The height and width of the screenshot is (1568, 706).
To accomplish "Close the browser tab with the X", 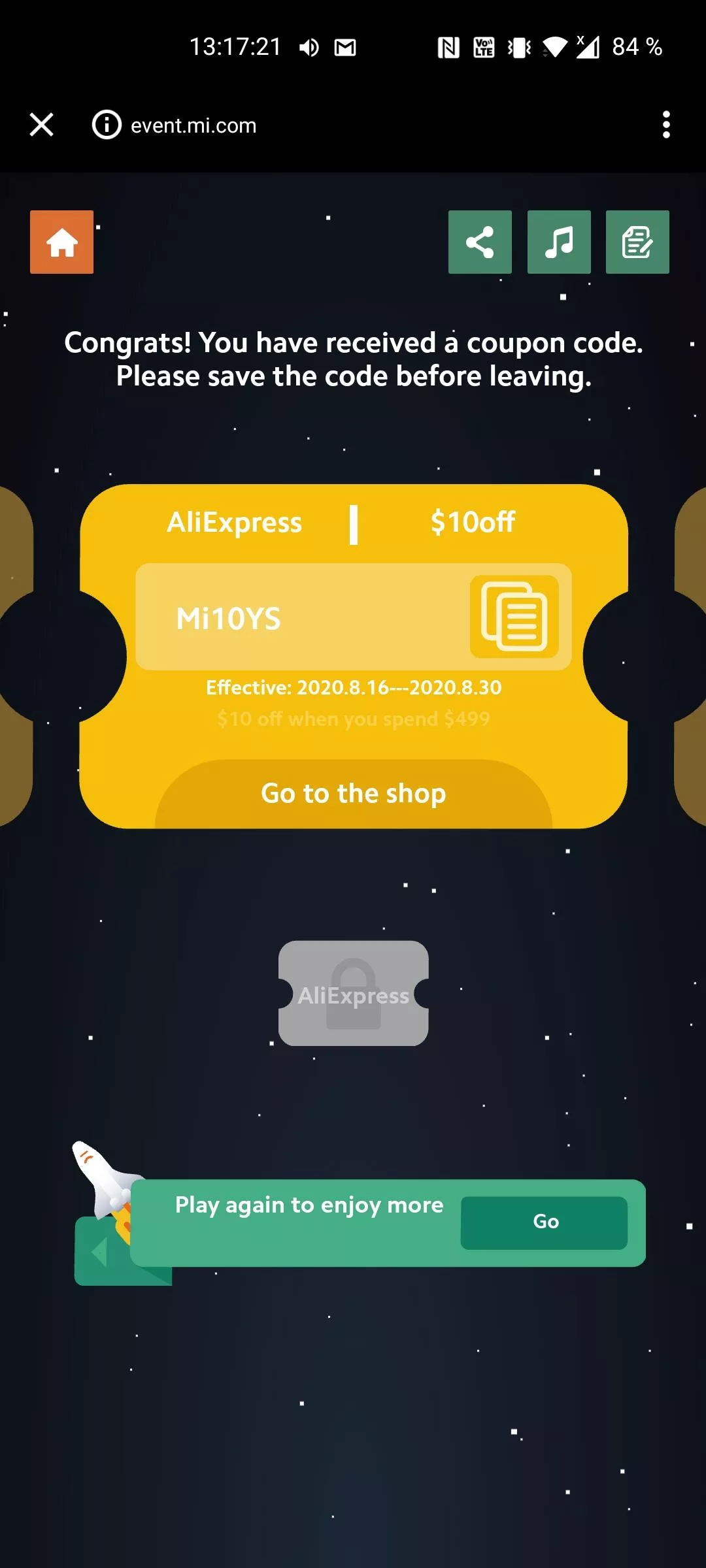I will [x=42, y=124].
